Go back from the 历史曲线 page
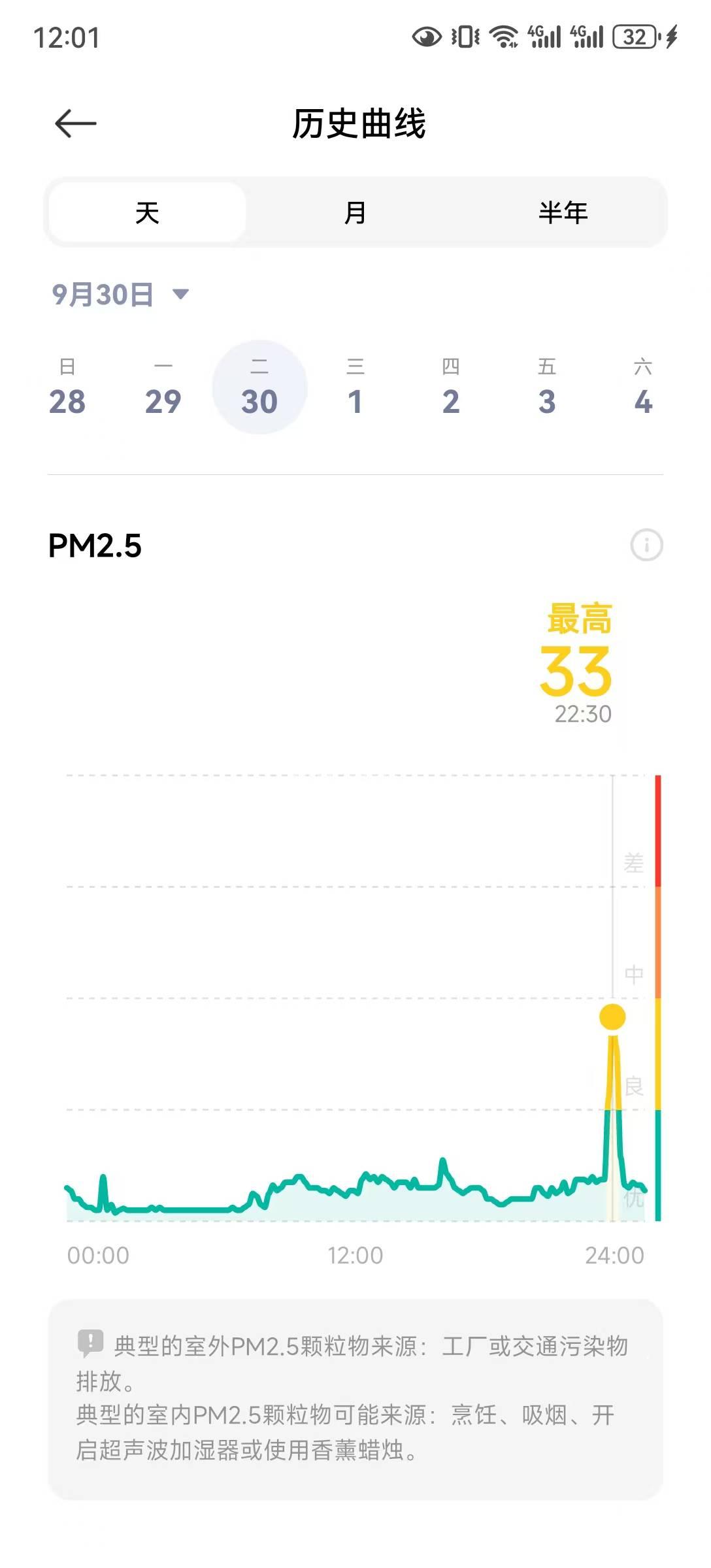Screen dimensions: 711x1568 pyautogui.click(x=76, y=123)
